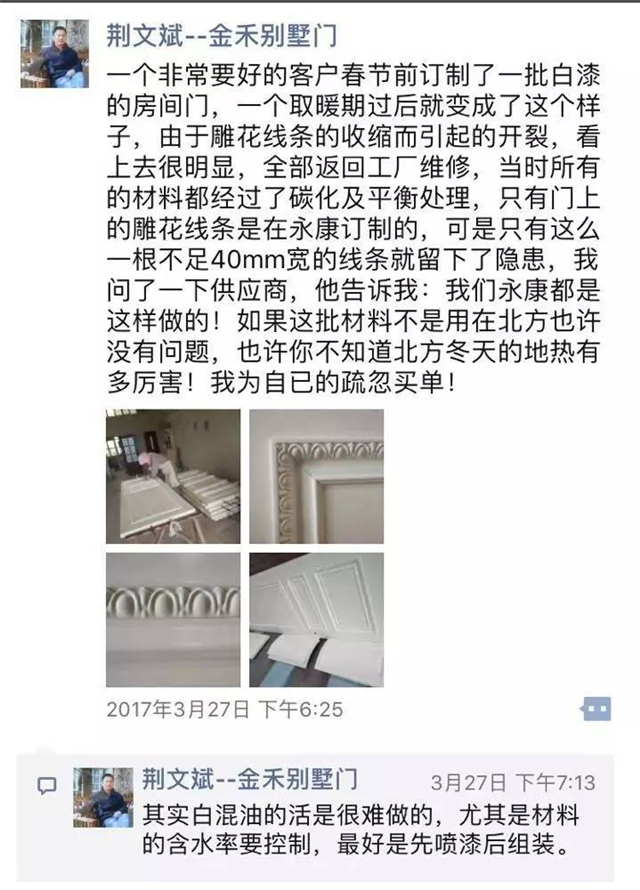Tap the poster name 荆文斌--金禾别墅门

coord(221,37)
